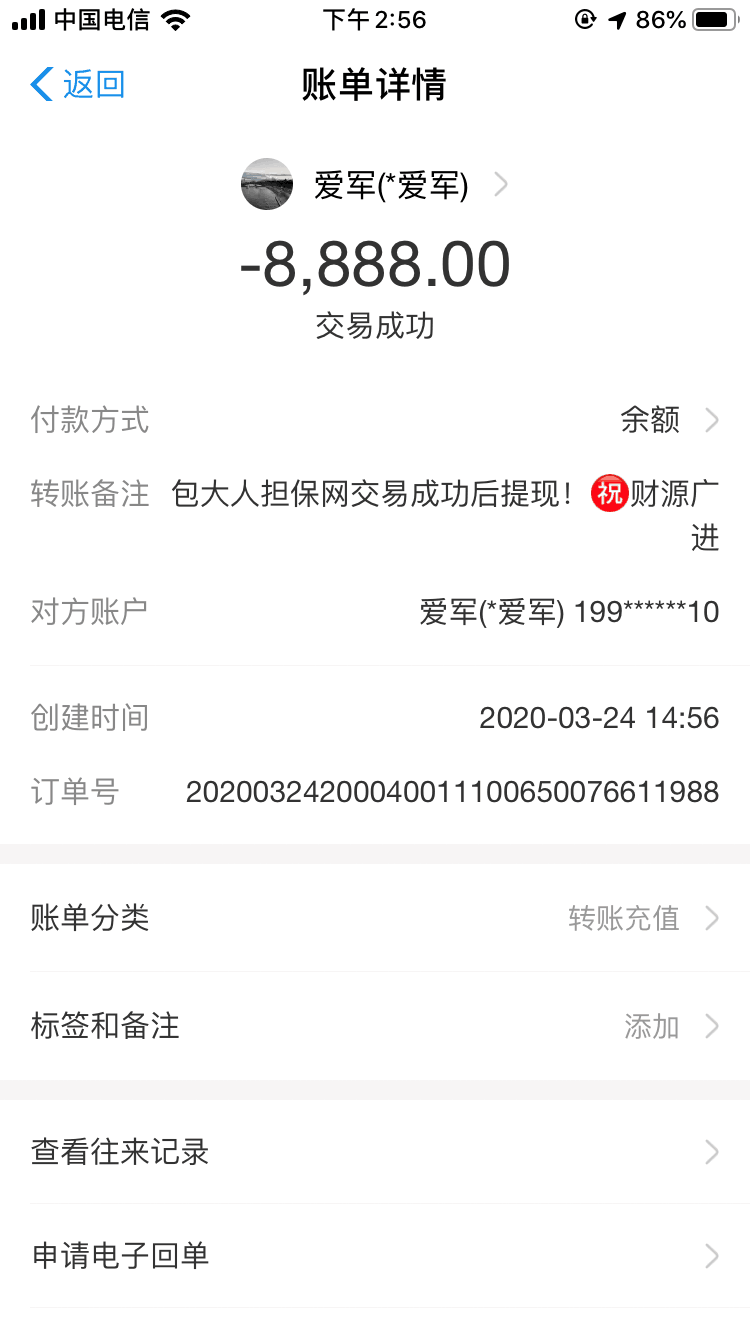
Task: Open the payee avatar photo
Action: pyautogui.click(x=266, y=184)
